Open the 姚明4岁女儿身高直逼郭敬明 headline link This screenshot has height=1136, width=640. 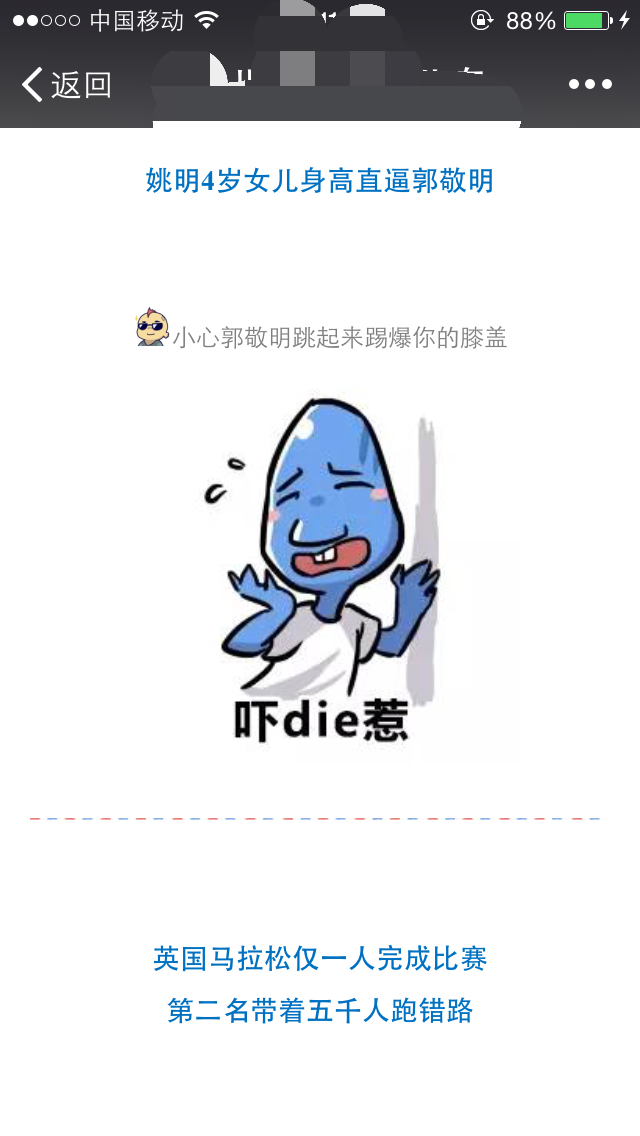pyautogui.click(x=320, y=181)
